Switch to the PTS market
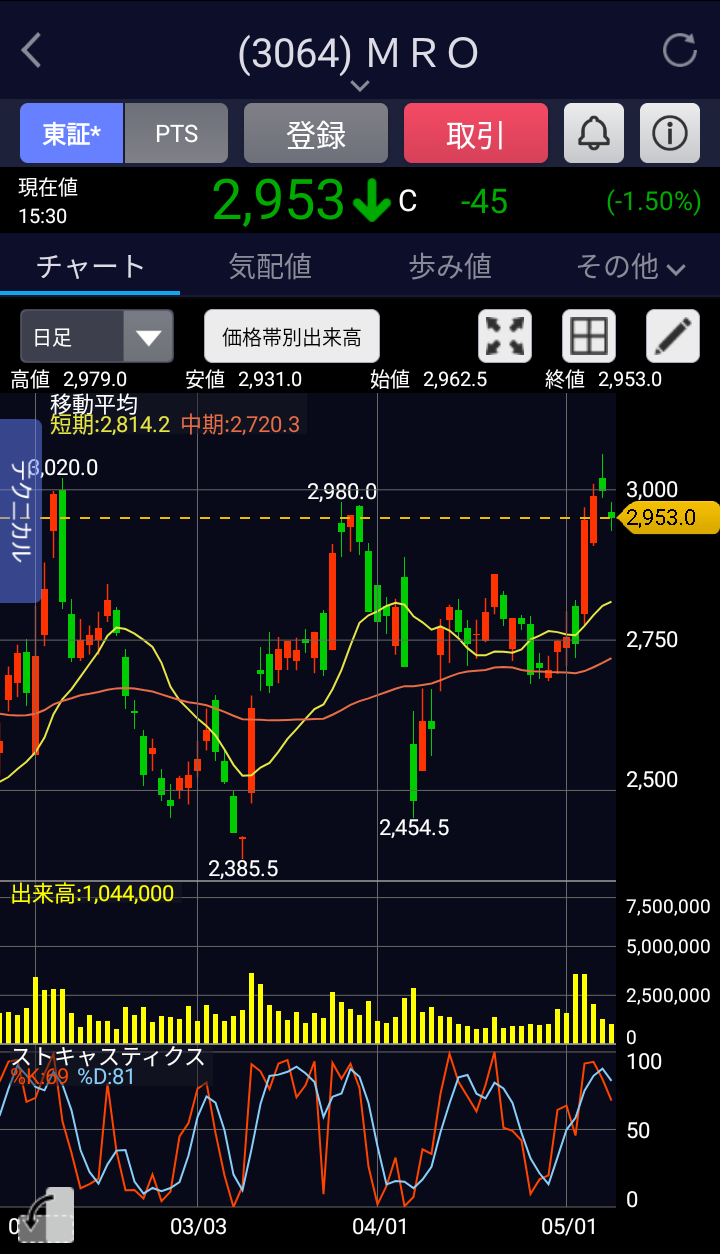720x1254 pixels. [x=177, y=134]
